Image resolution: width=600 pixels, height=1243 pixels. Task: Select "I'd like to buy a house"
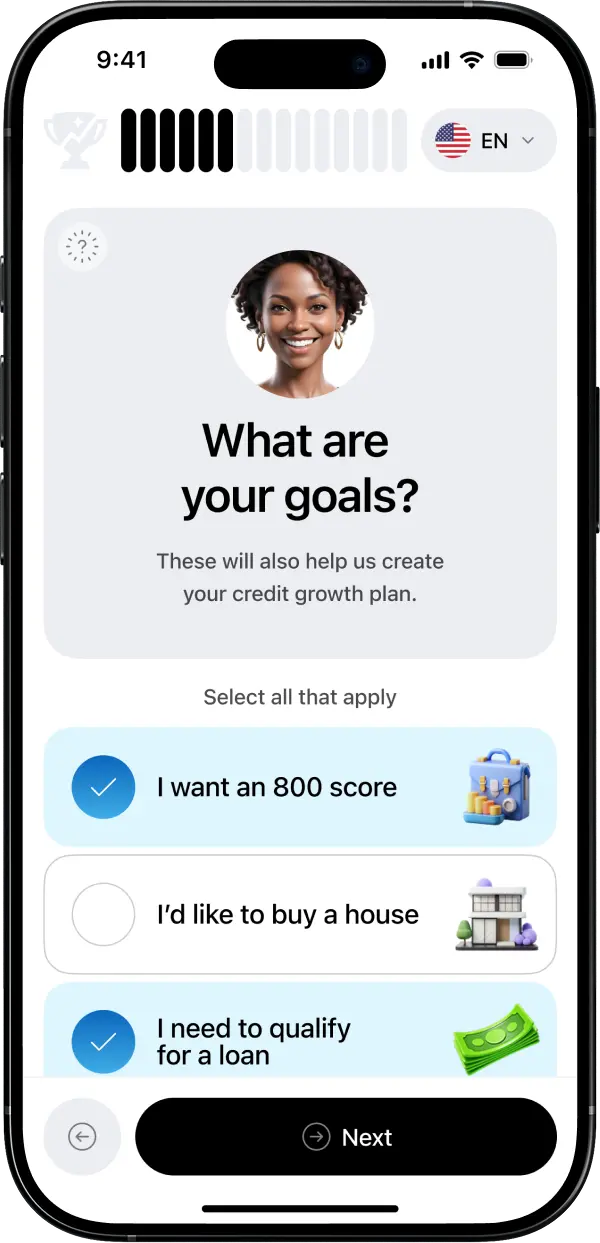(x=103, y=914)
